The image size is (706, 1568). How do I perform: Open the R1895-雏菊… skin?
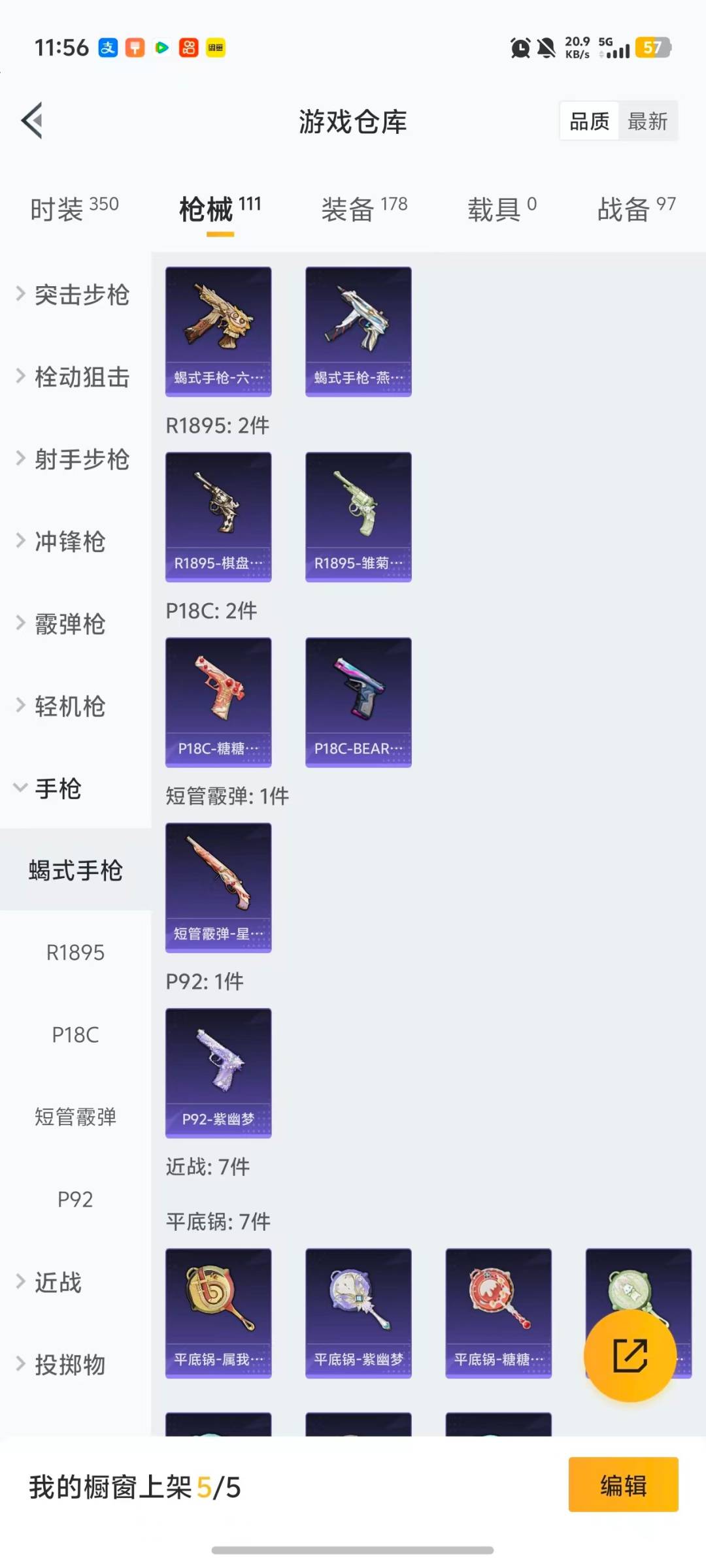[358, 517]
